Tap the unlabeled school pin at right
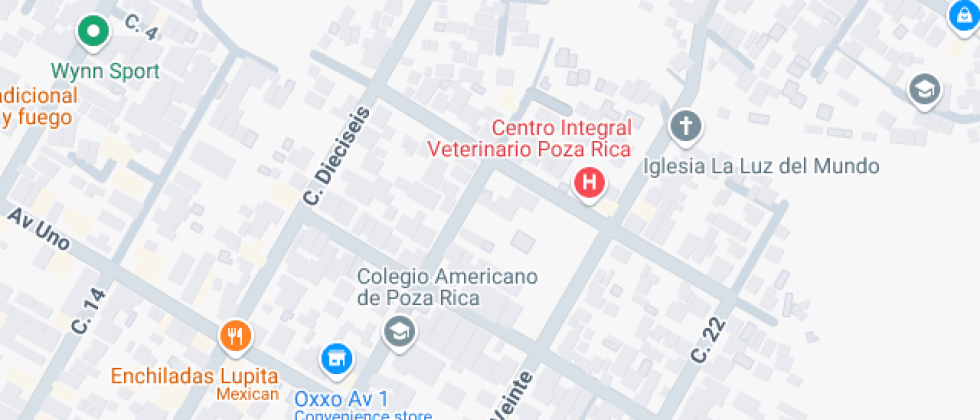 click(925, 90)
